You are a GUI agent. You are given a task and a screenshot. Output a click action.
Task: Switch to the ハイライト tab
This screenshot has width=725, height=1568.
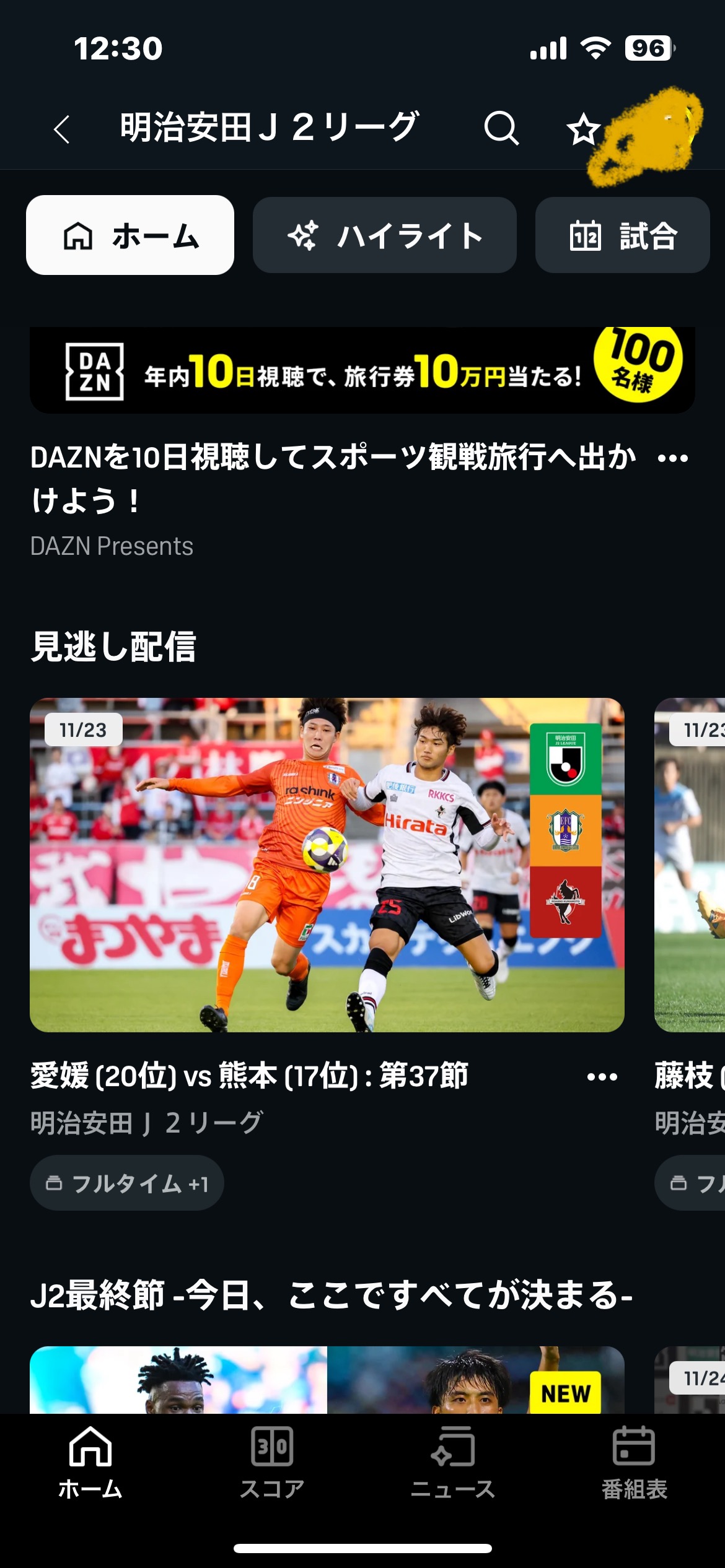pyautogui.click(x=384, y=235)
